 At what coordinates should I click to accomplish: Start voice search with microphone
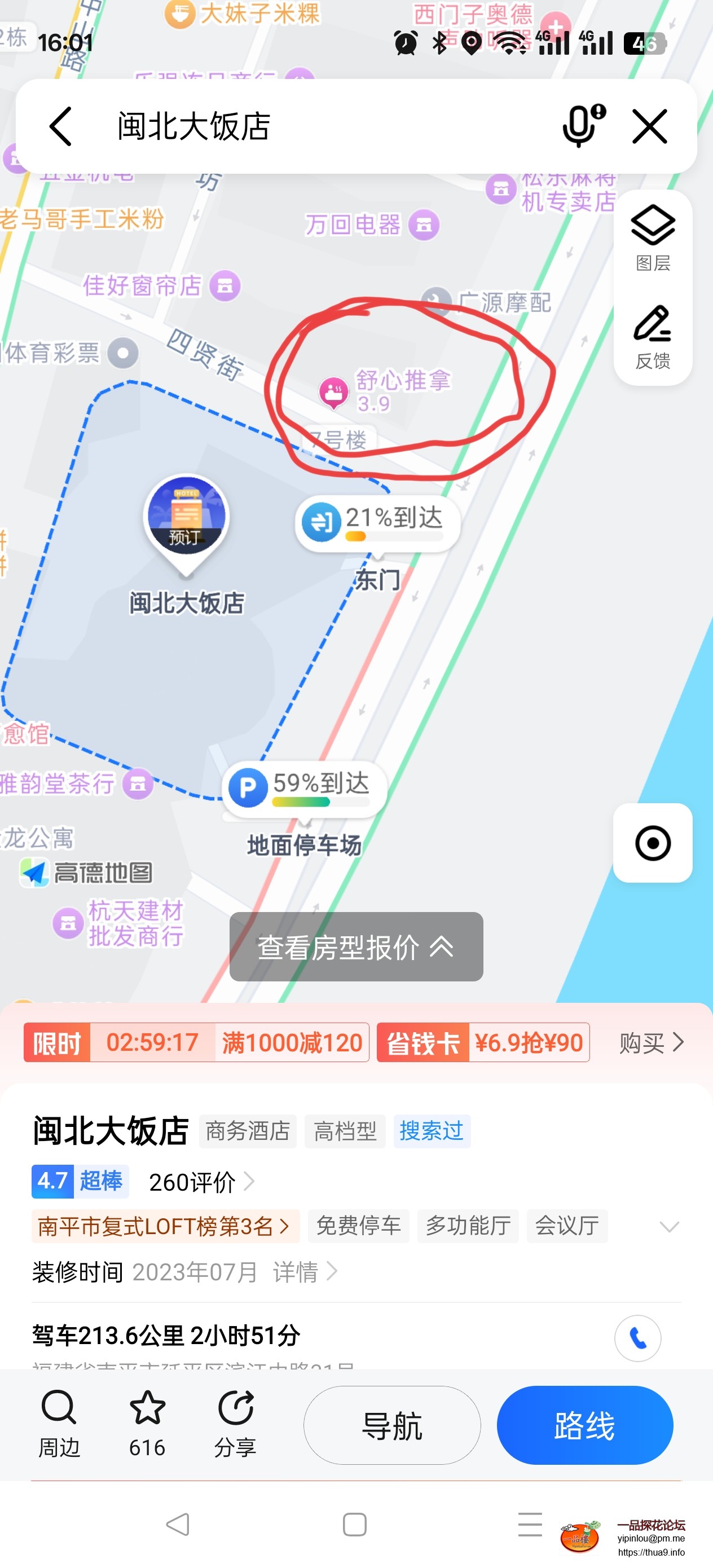[x=583, y=126]
